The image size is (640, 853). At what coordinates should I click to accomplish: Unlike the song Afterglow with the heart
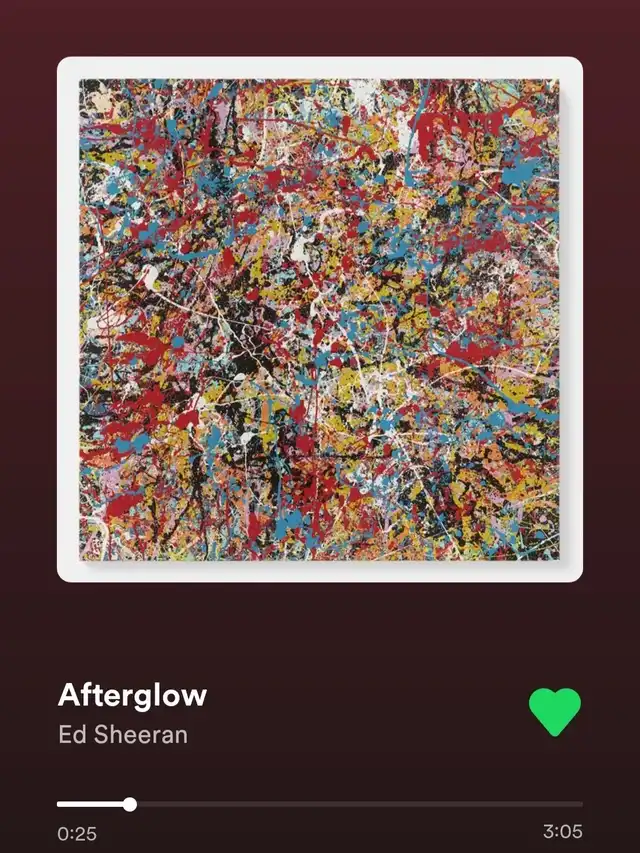coord(554,711)
